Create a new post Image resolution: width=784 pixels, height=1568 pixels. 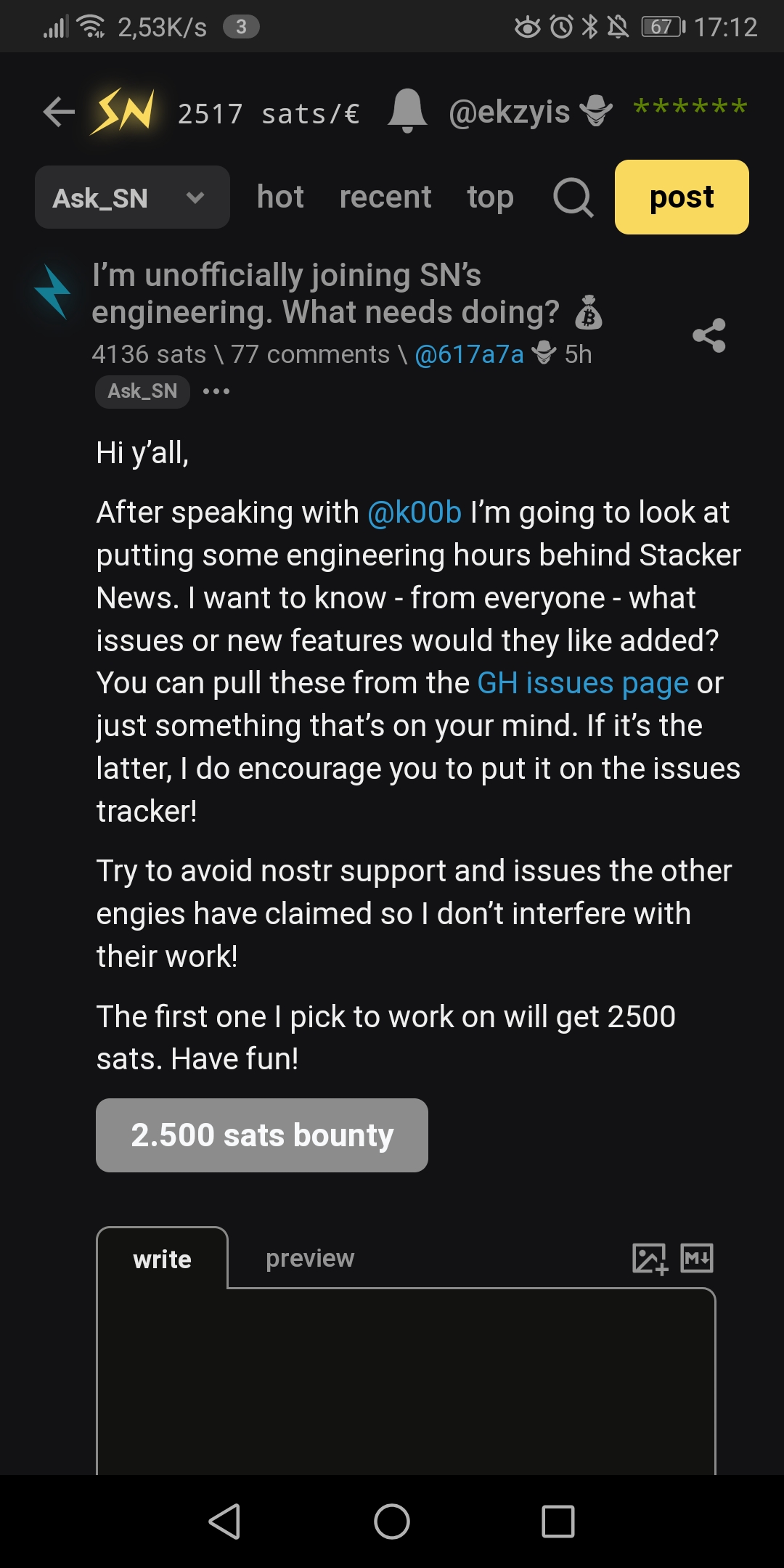[x=681, y=197]
